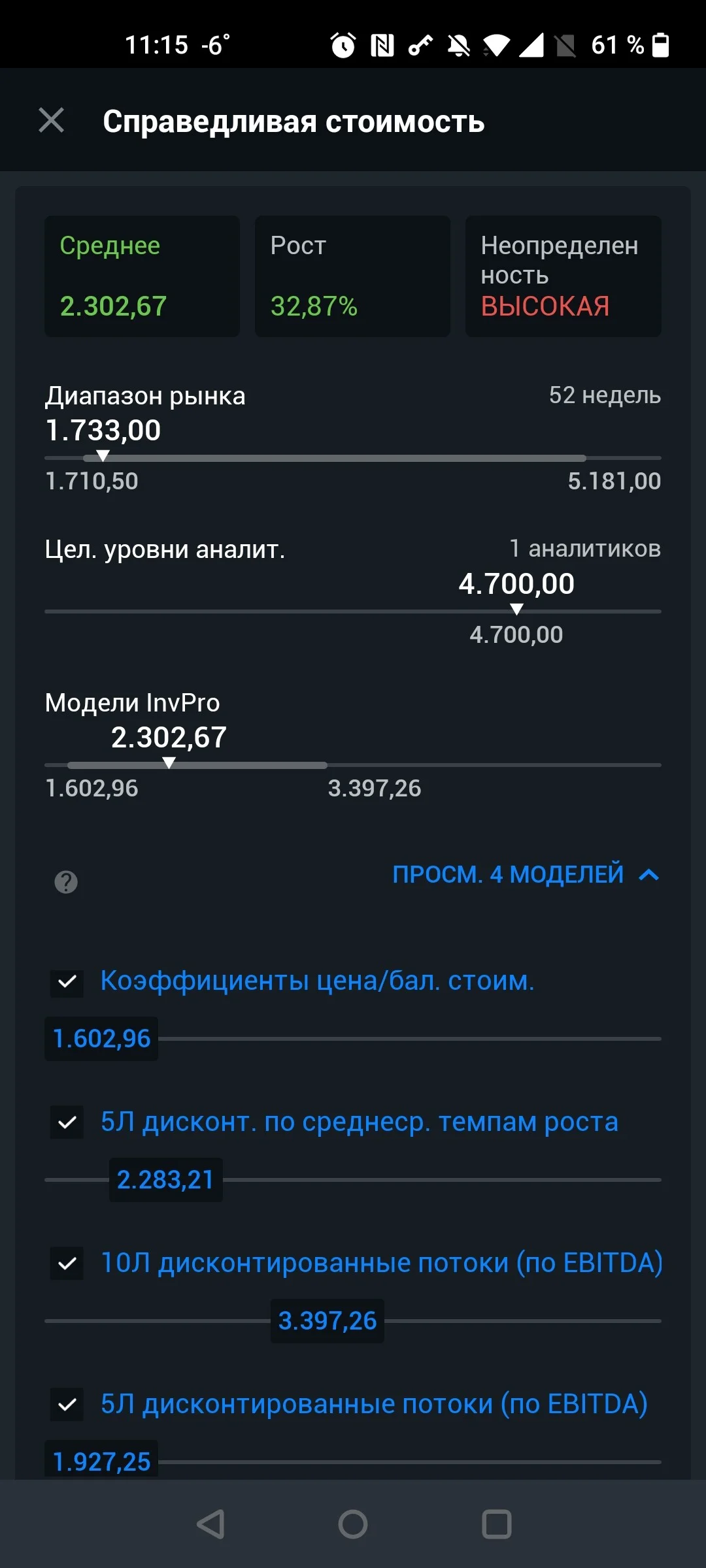Open 10Л дисконтированные потоки (по EBITDA) model
706x1568 pixels.
[382, 1263]
